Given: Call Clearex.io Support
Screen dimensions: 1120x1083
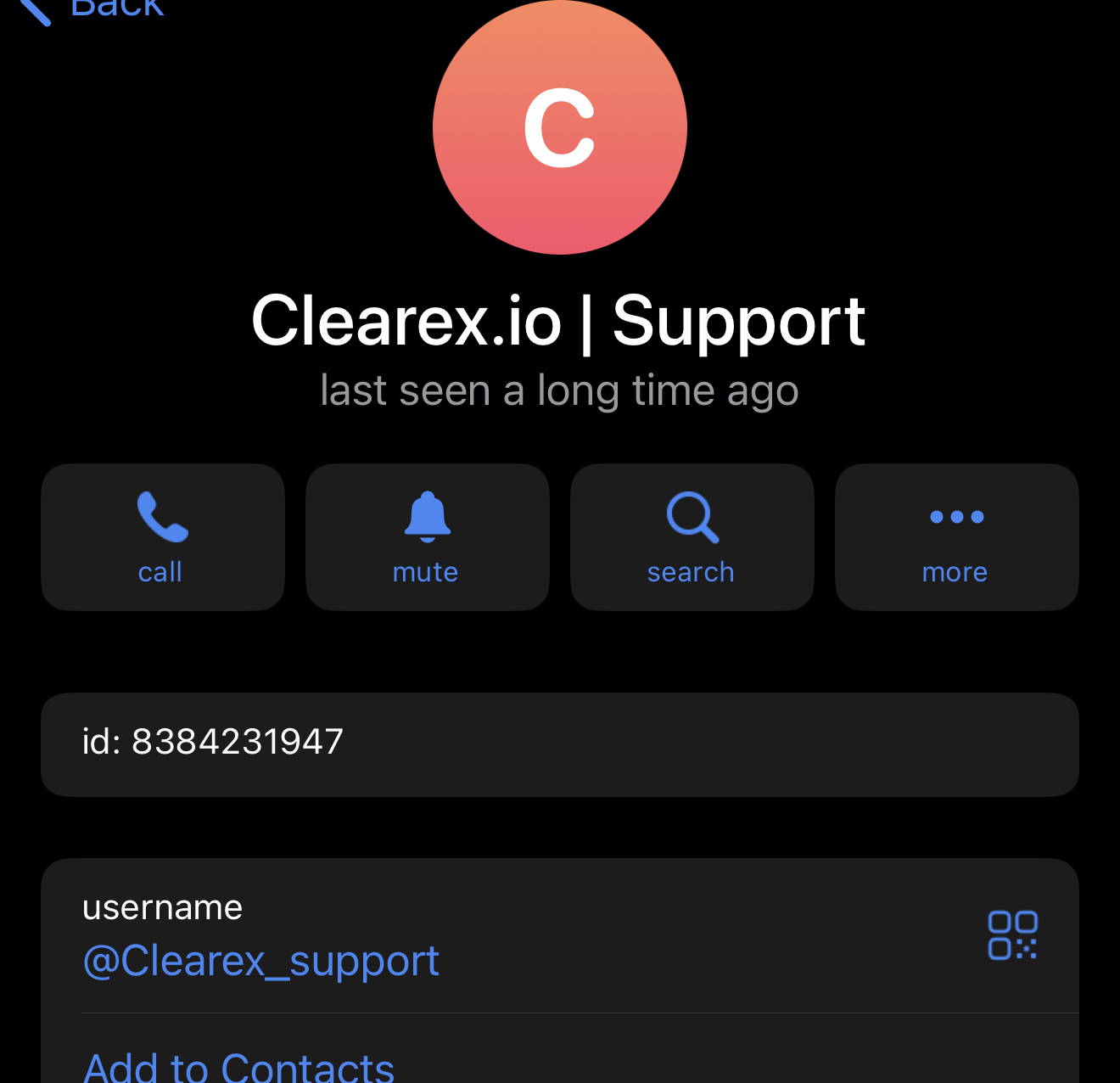Looking at the screenshot, I should tap(162, 536).
